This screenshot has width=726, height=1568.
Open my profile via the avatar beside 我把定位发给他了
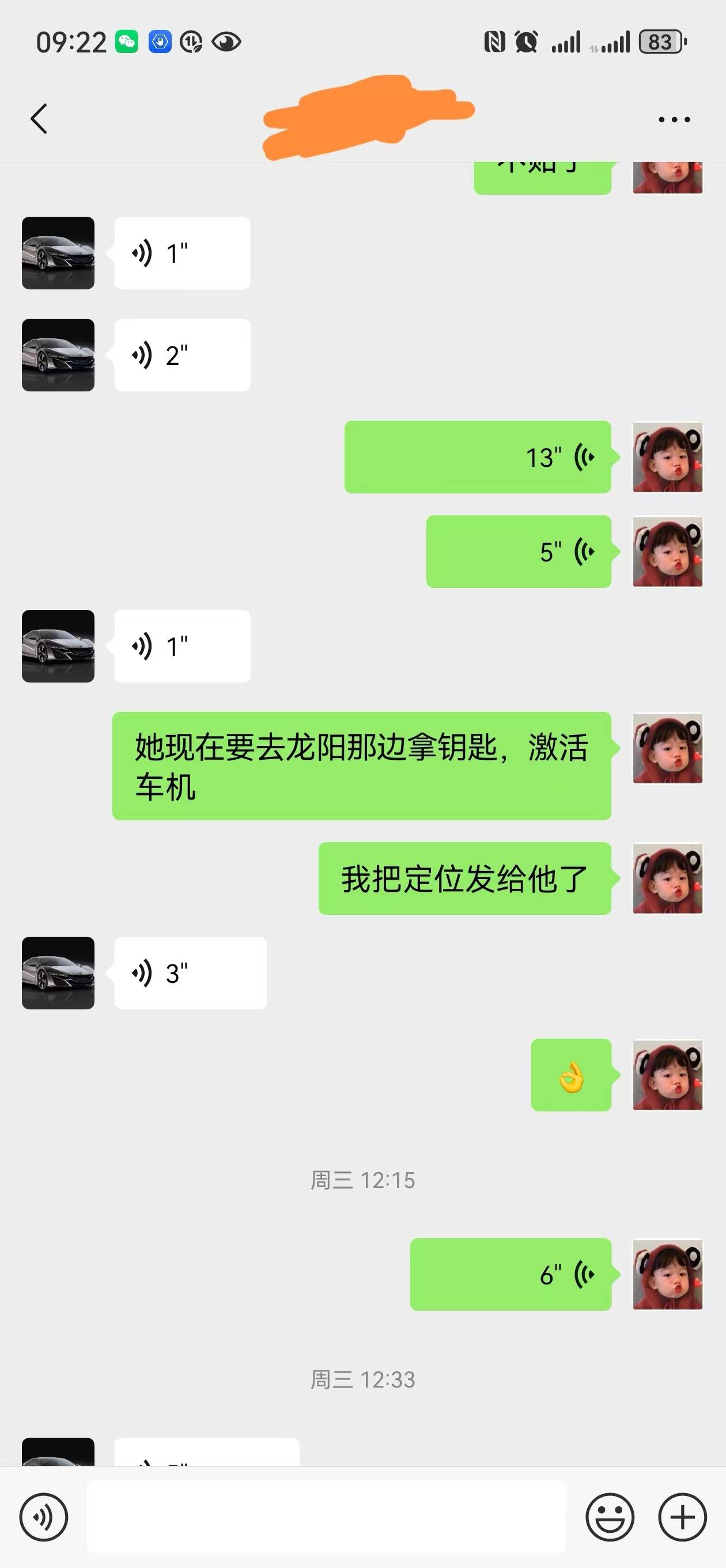point(668,879)
